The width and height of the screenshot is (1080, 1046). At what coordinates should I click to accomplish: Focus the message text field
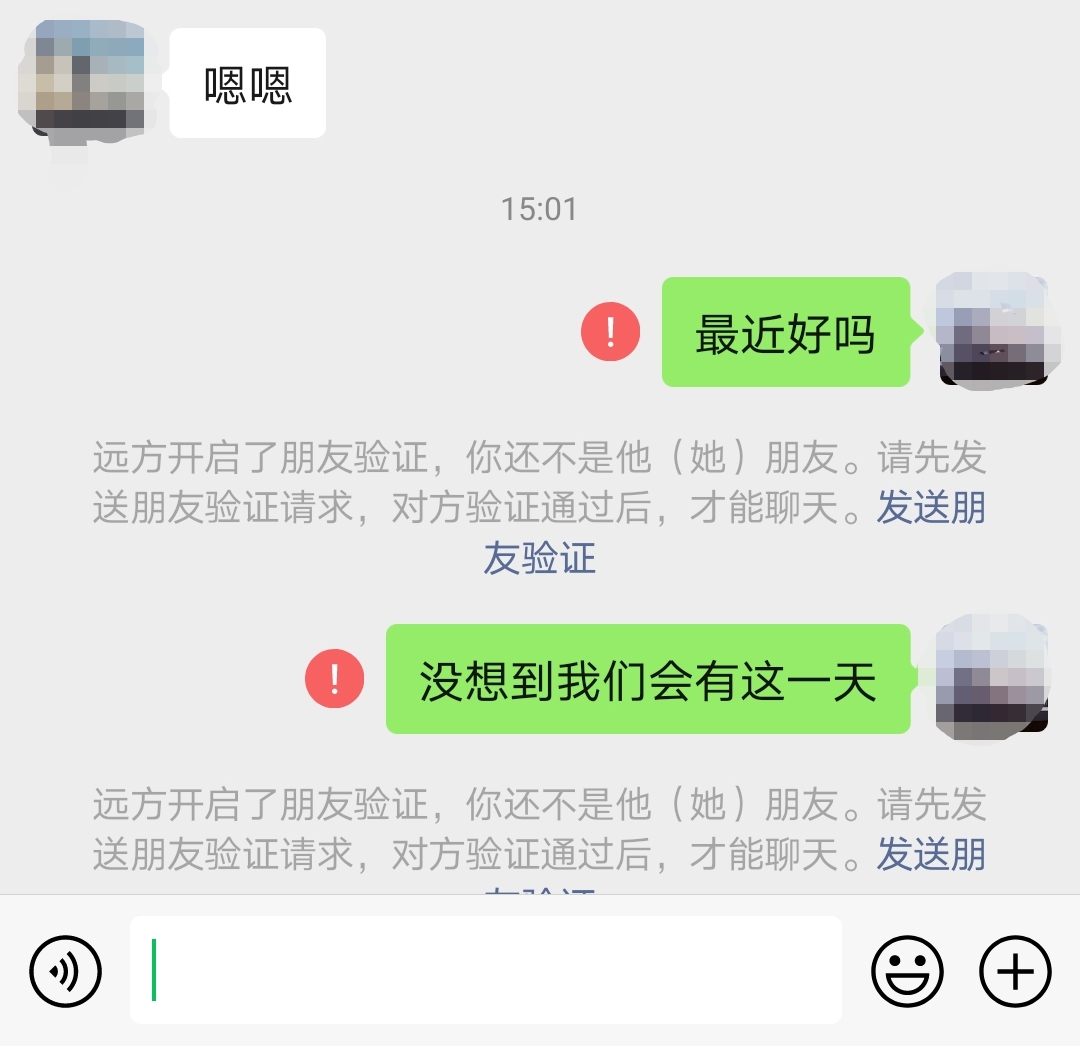tap(485, 970)
